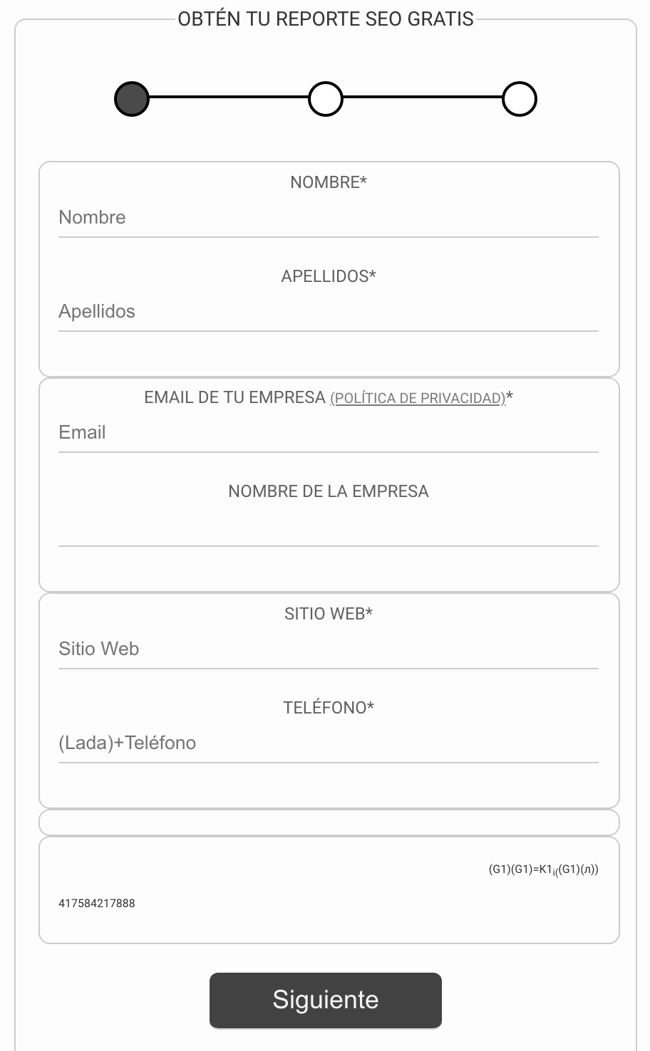Select the Nombre de la Empresa field
This screenshot has height=1051, width=650.
(x=328, y=528)
